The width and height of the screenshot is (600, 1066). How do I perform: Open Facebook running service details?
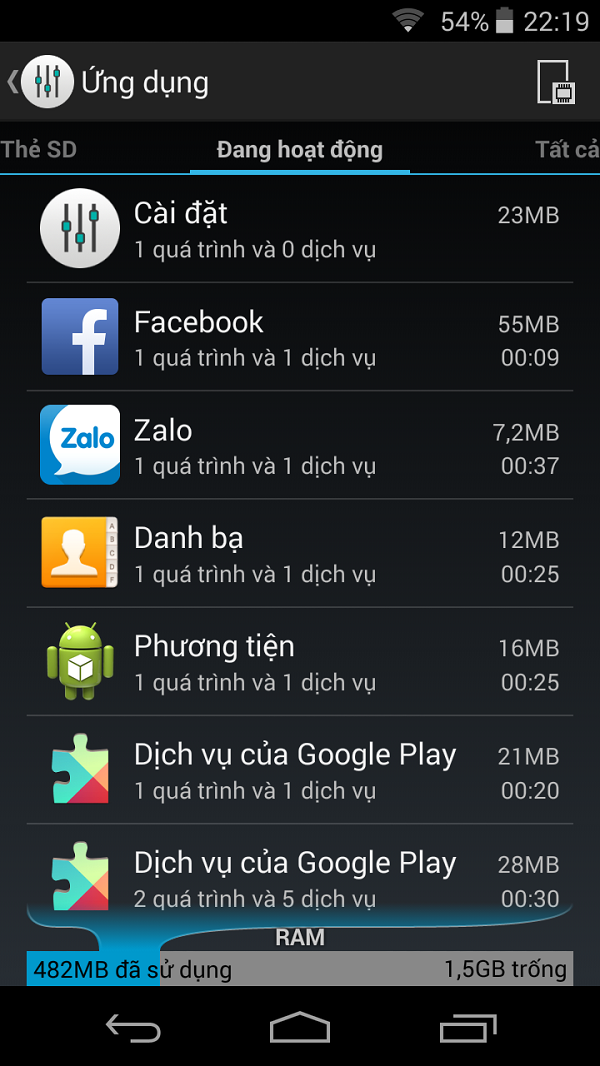[300, 337]
